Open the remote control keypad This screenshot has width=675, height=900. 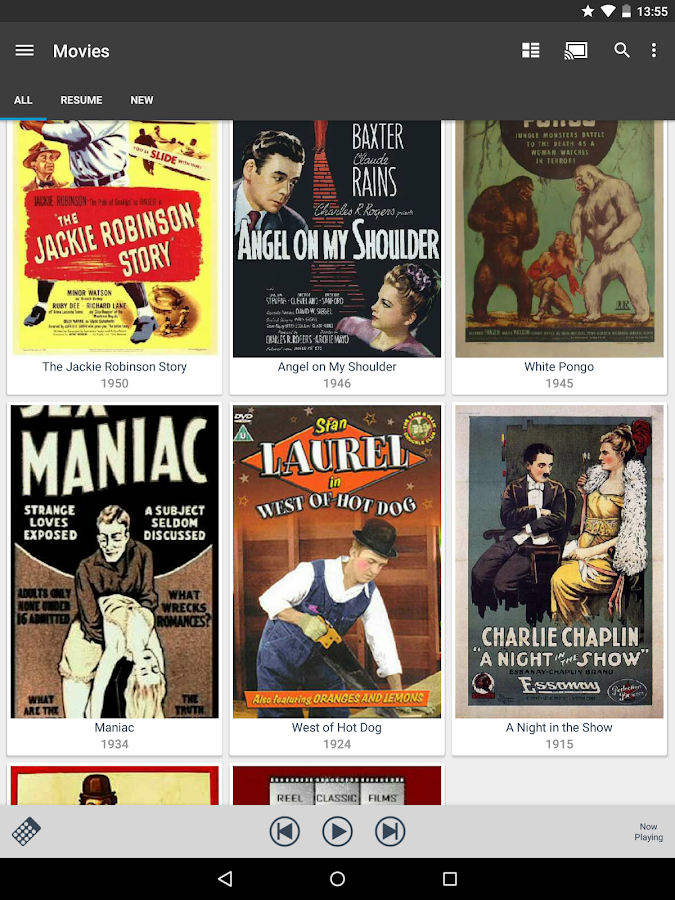point(26,831)
